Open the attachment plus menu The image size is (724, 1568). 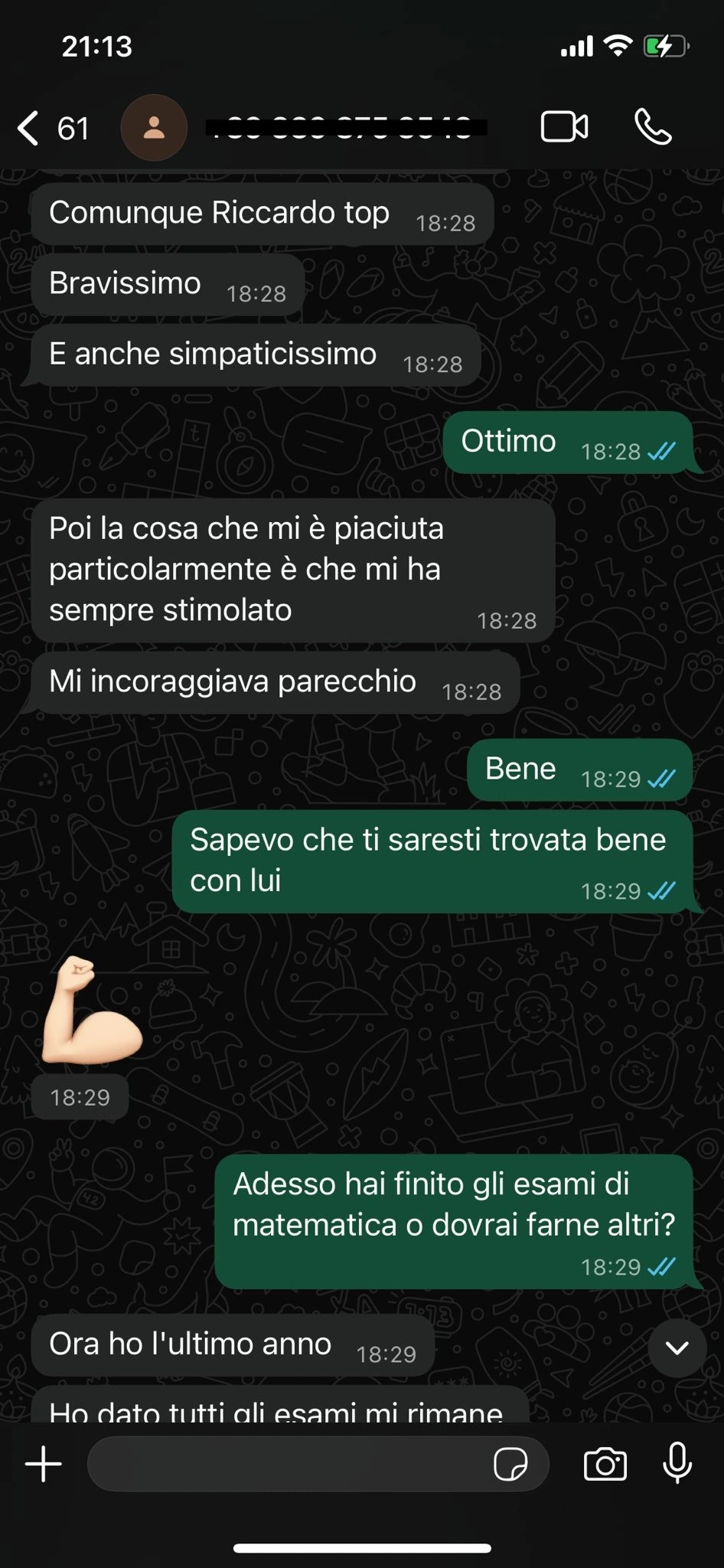click(44, 1464)
